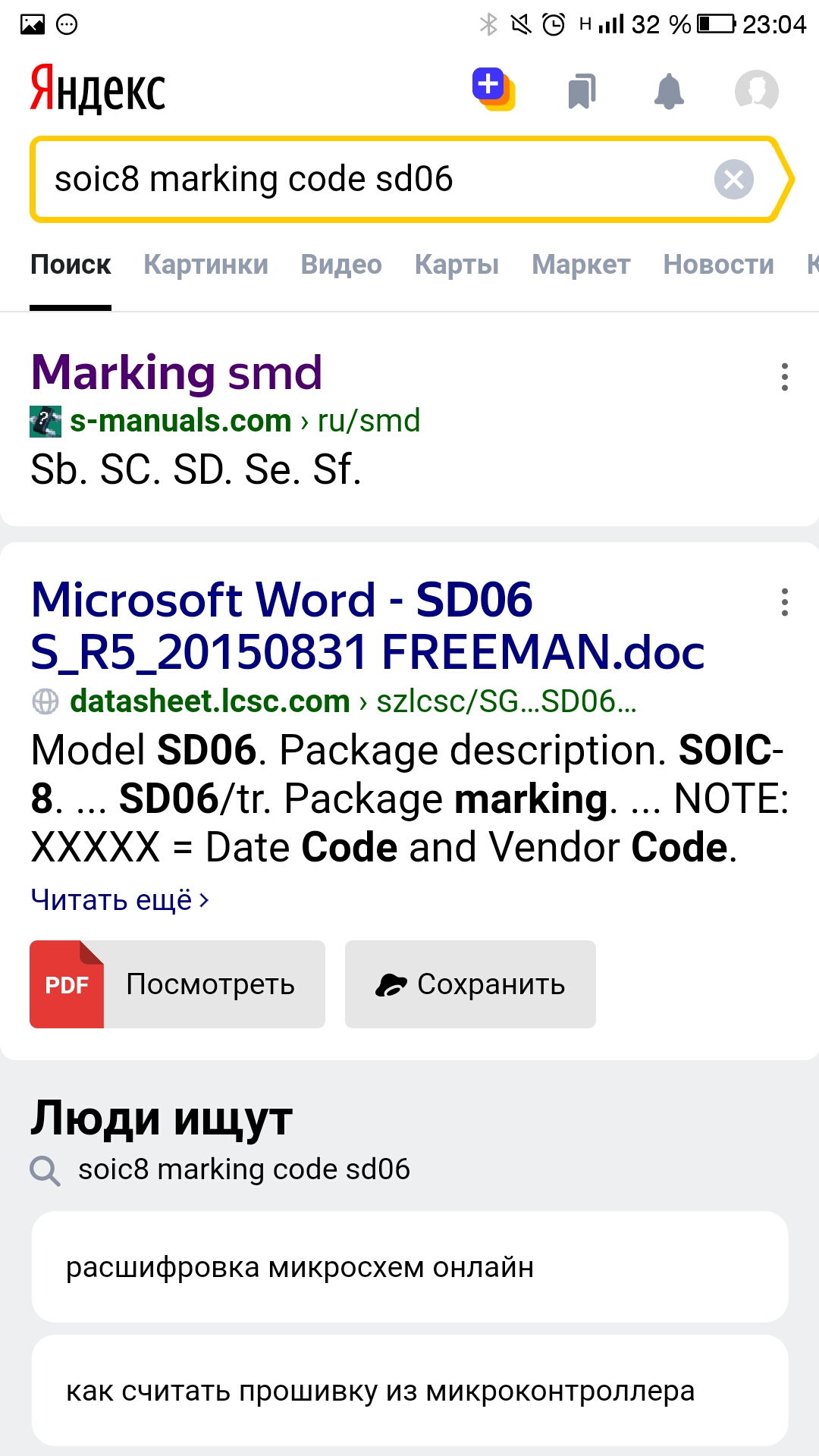Search расшифровка микросхем онлайн suggestion
The image size is (819, 1456).
click(409, 1267)
